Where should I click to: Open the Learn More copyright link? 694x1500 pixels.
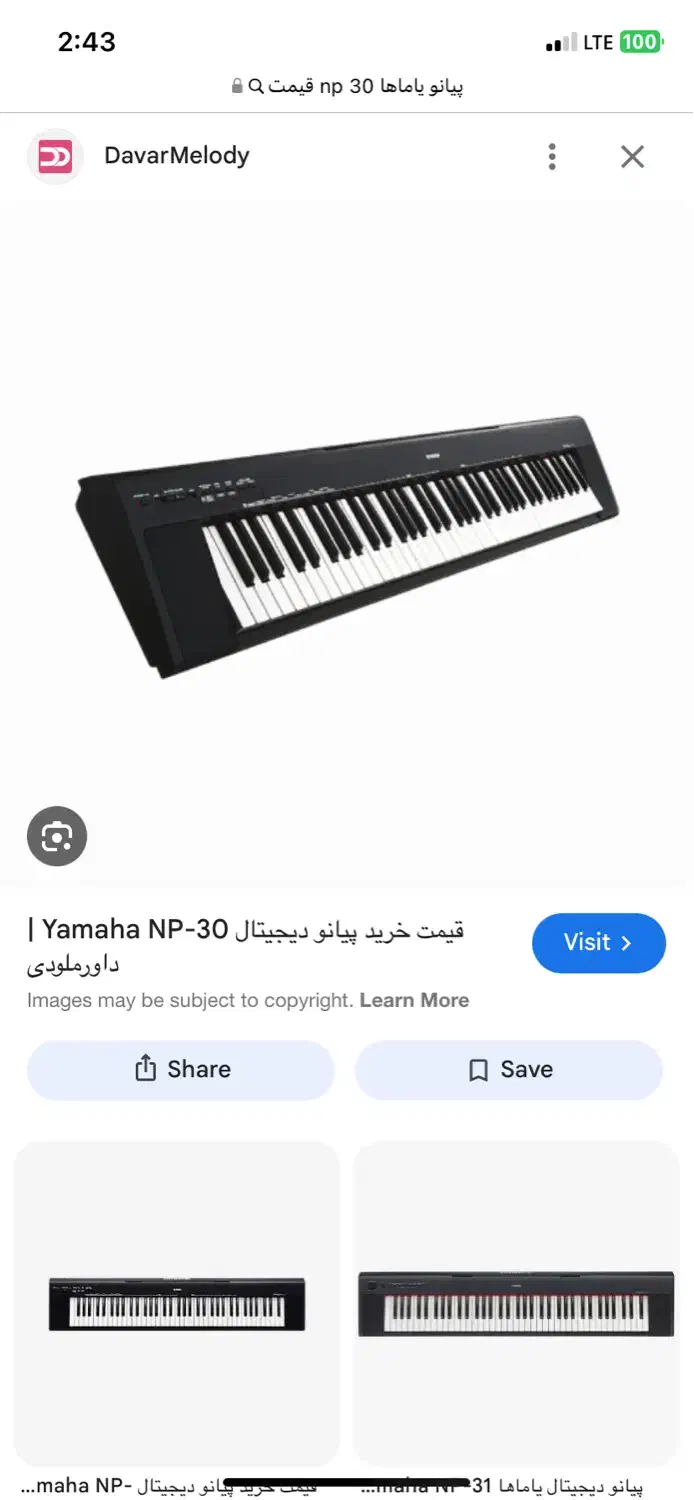pyautogui.click(x=414, y=1000)
